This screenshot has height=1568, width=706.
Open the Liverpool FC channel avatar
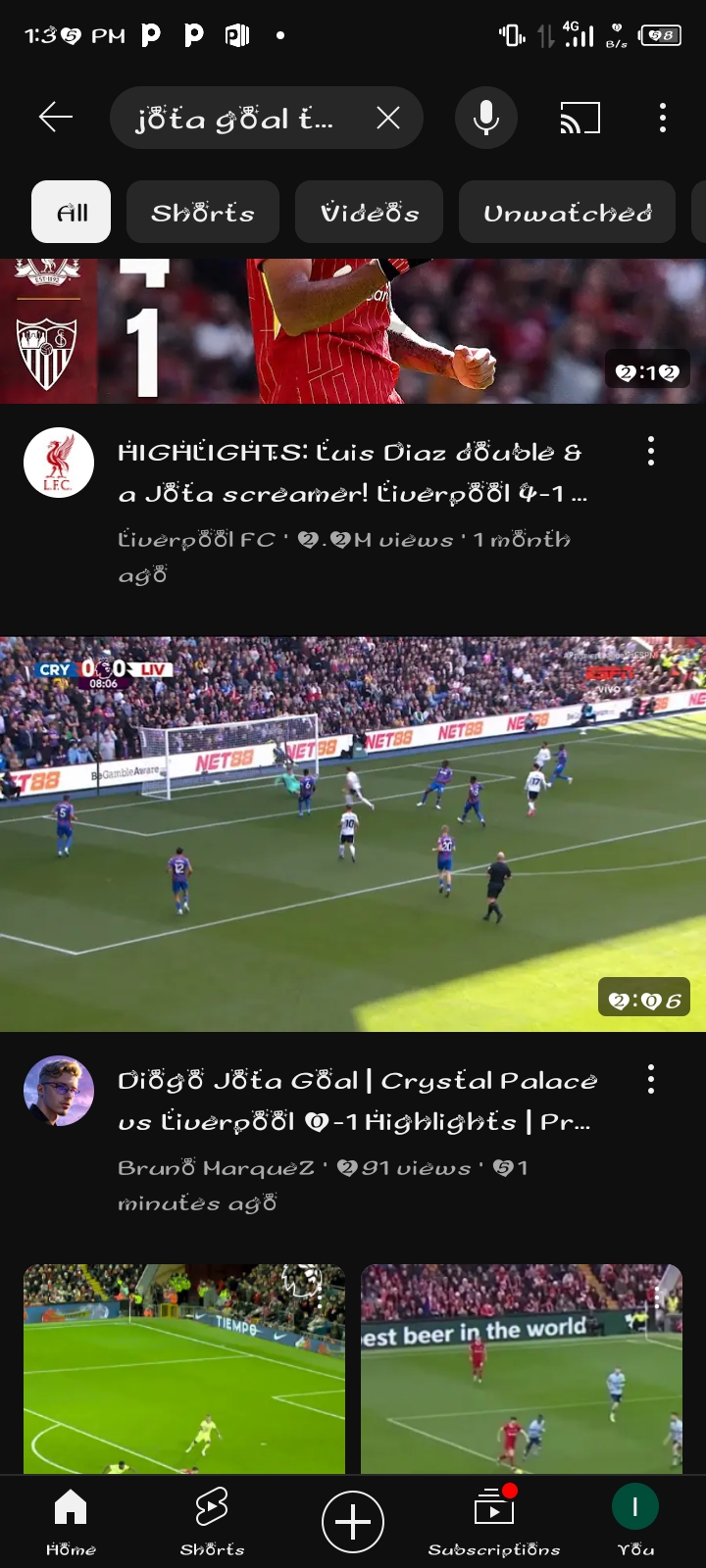59,463
